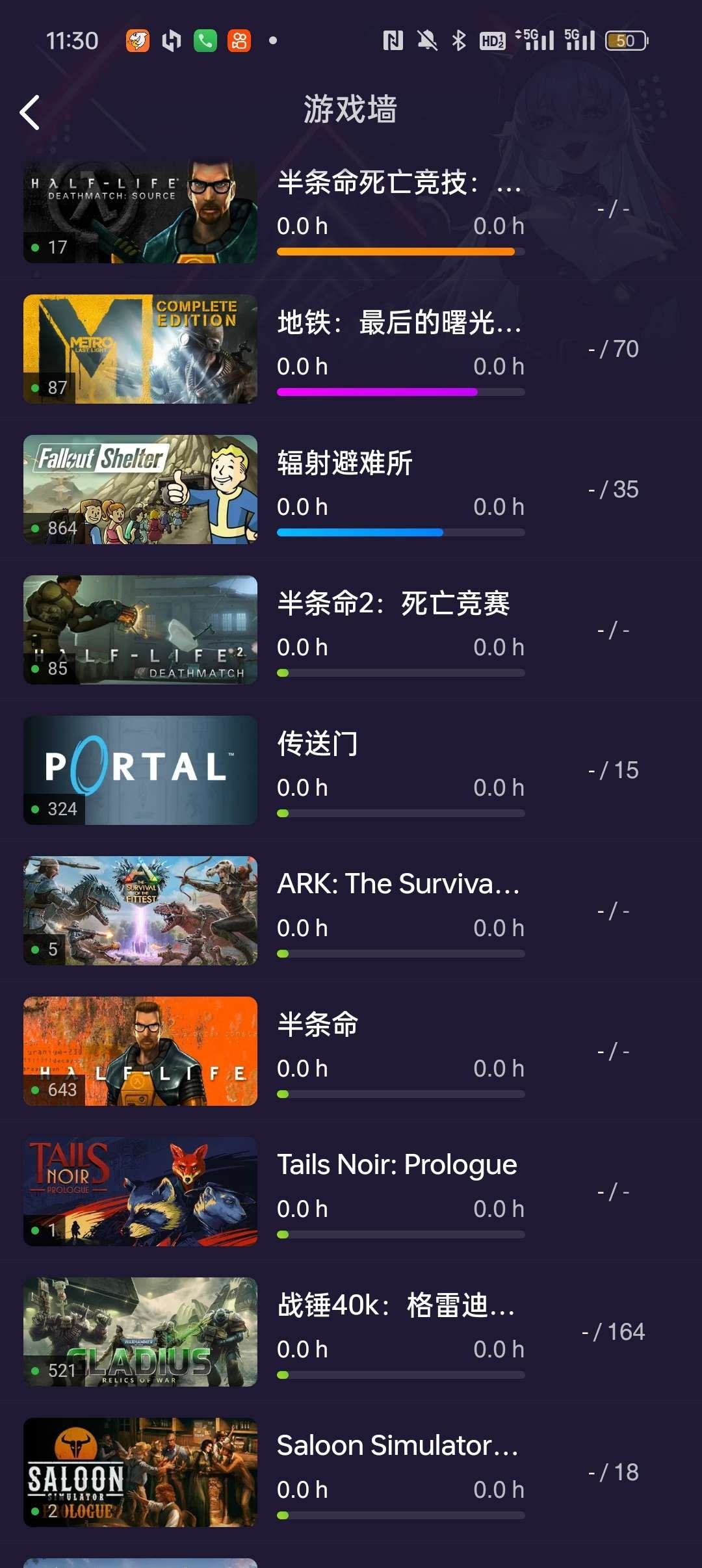Open the Warhammer Gladius cover thumbnail

click(x=139, y=1332)
